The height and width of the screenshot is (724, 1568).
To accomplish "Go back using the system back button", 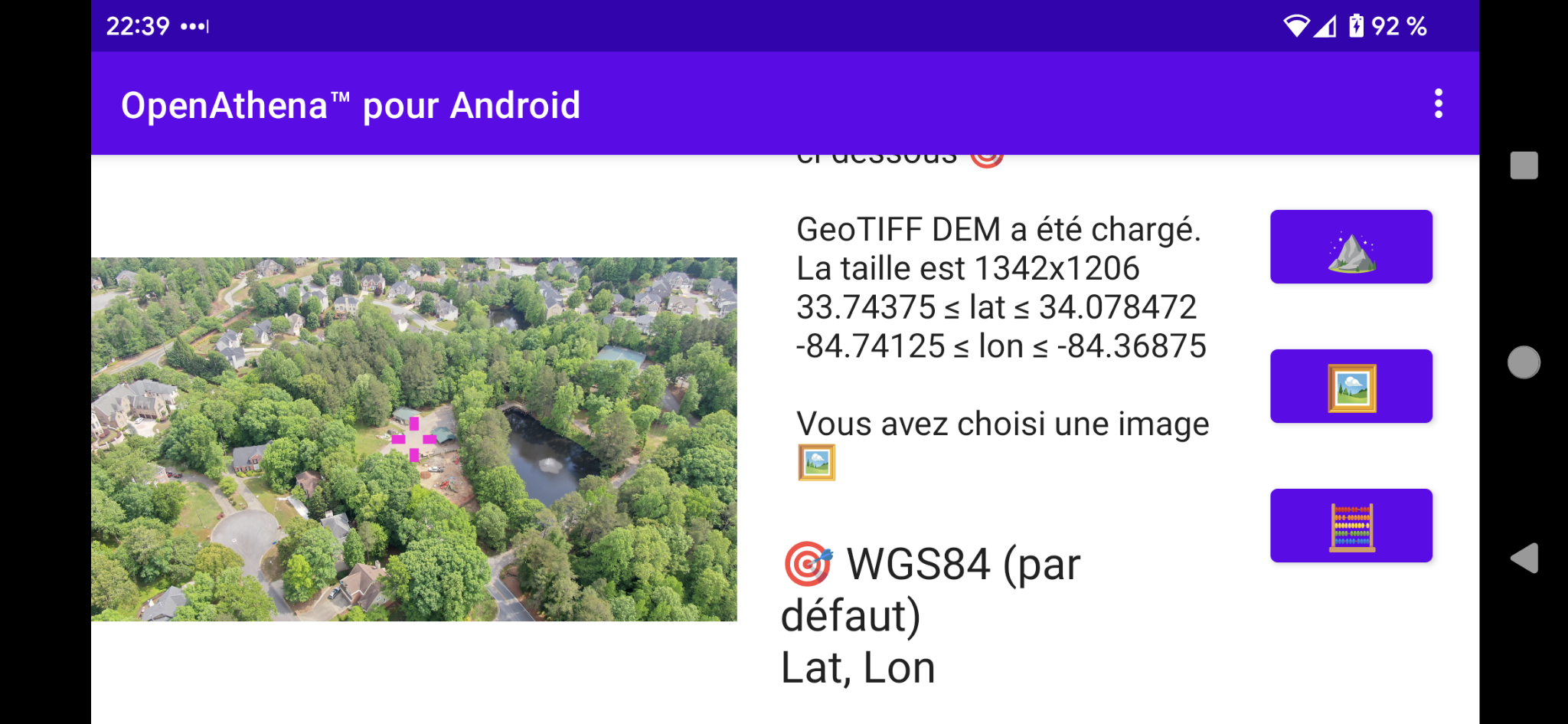I will pos(1524,558).
